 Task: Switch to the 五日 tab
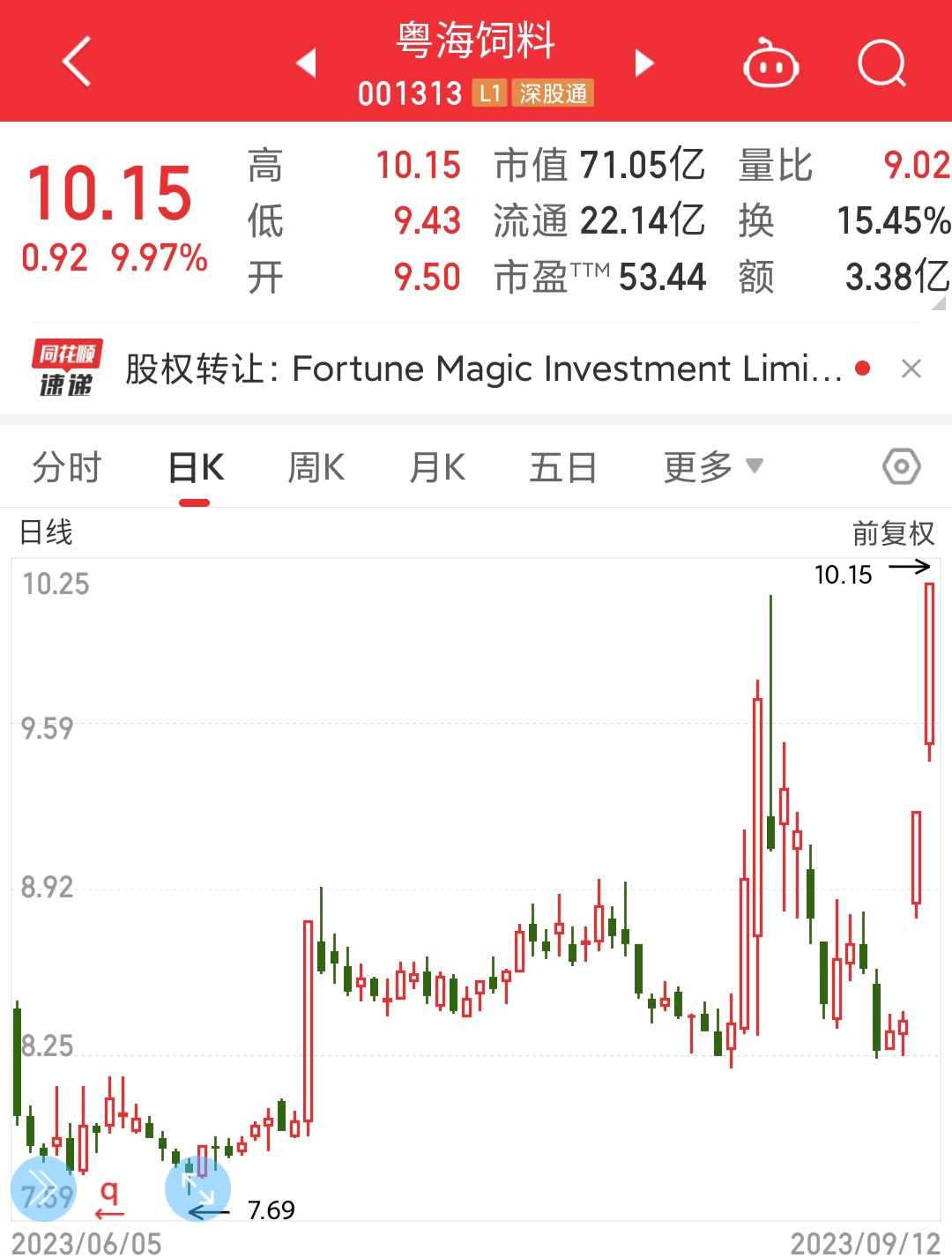(562, 467)
